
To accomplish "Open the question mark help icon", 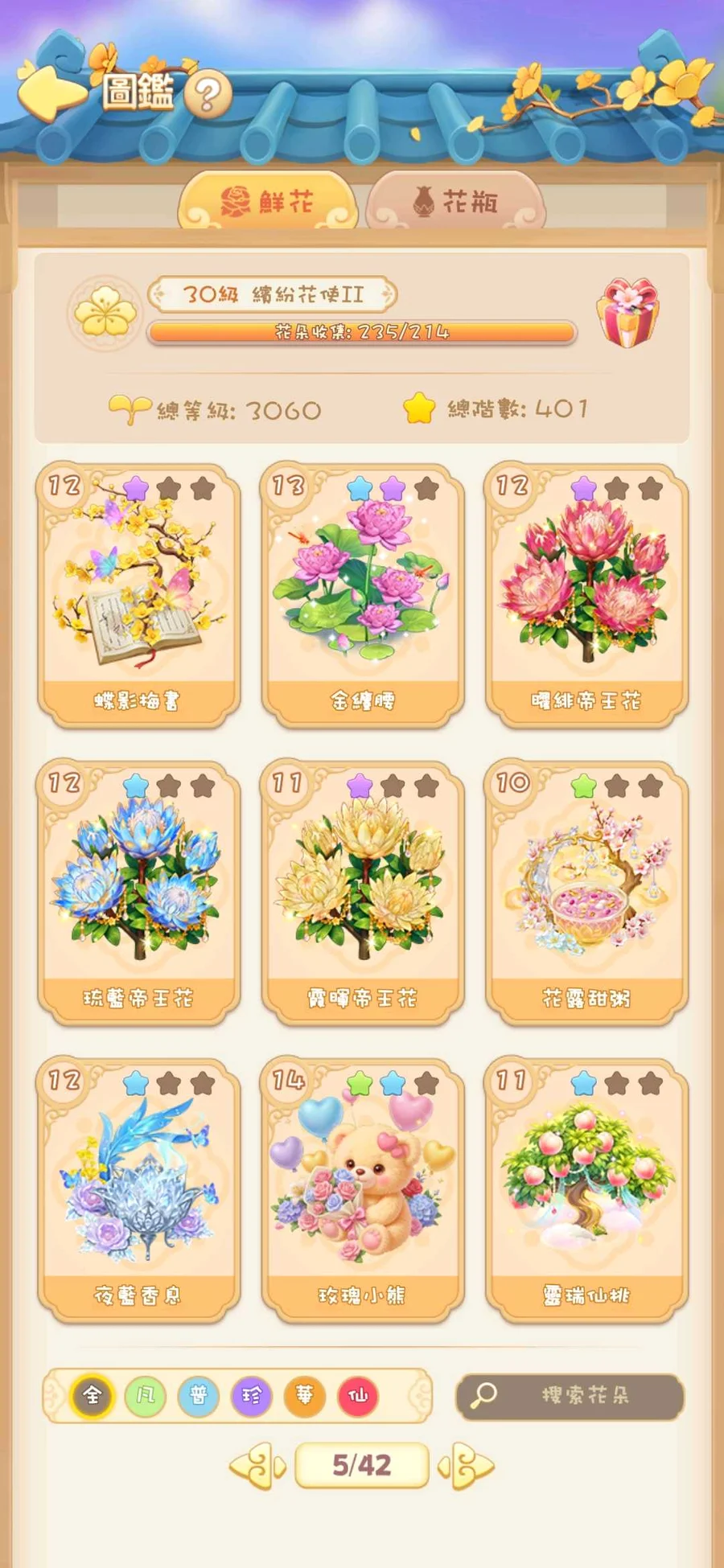I will tap(208, 95).
